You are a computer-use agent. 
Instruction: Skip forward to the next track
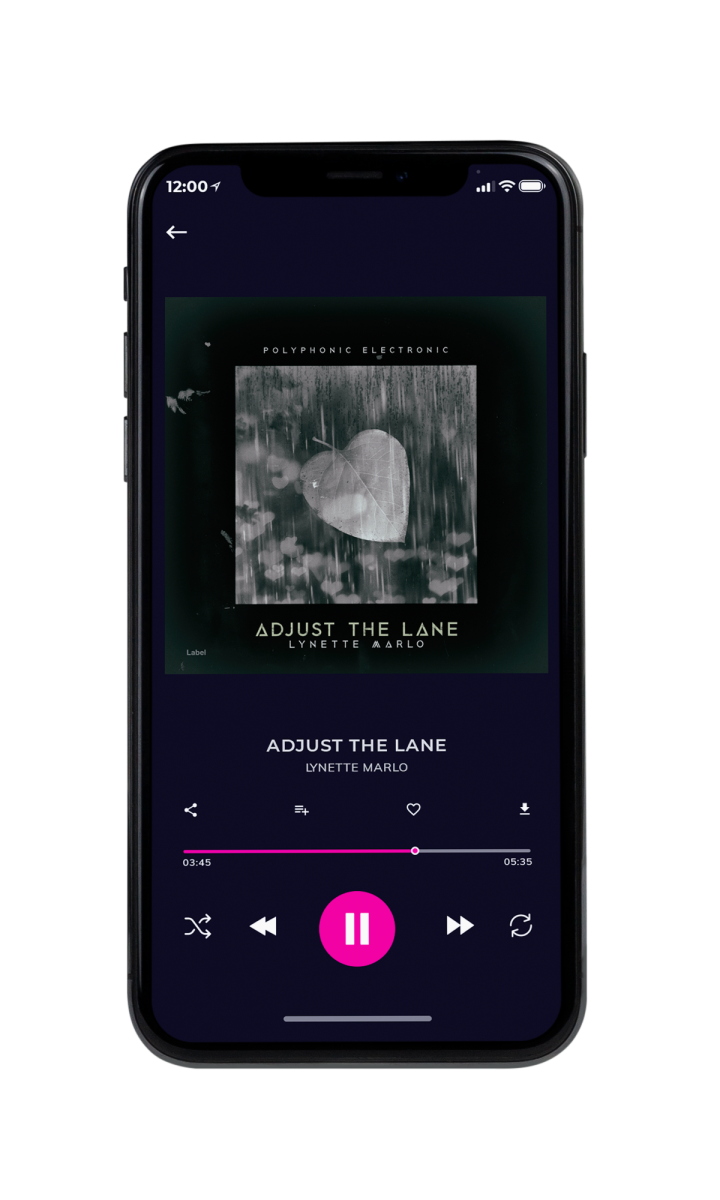460,926
